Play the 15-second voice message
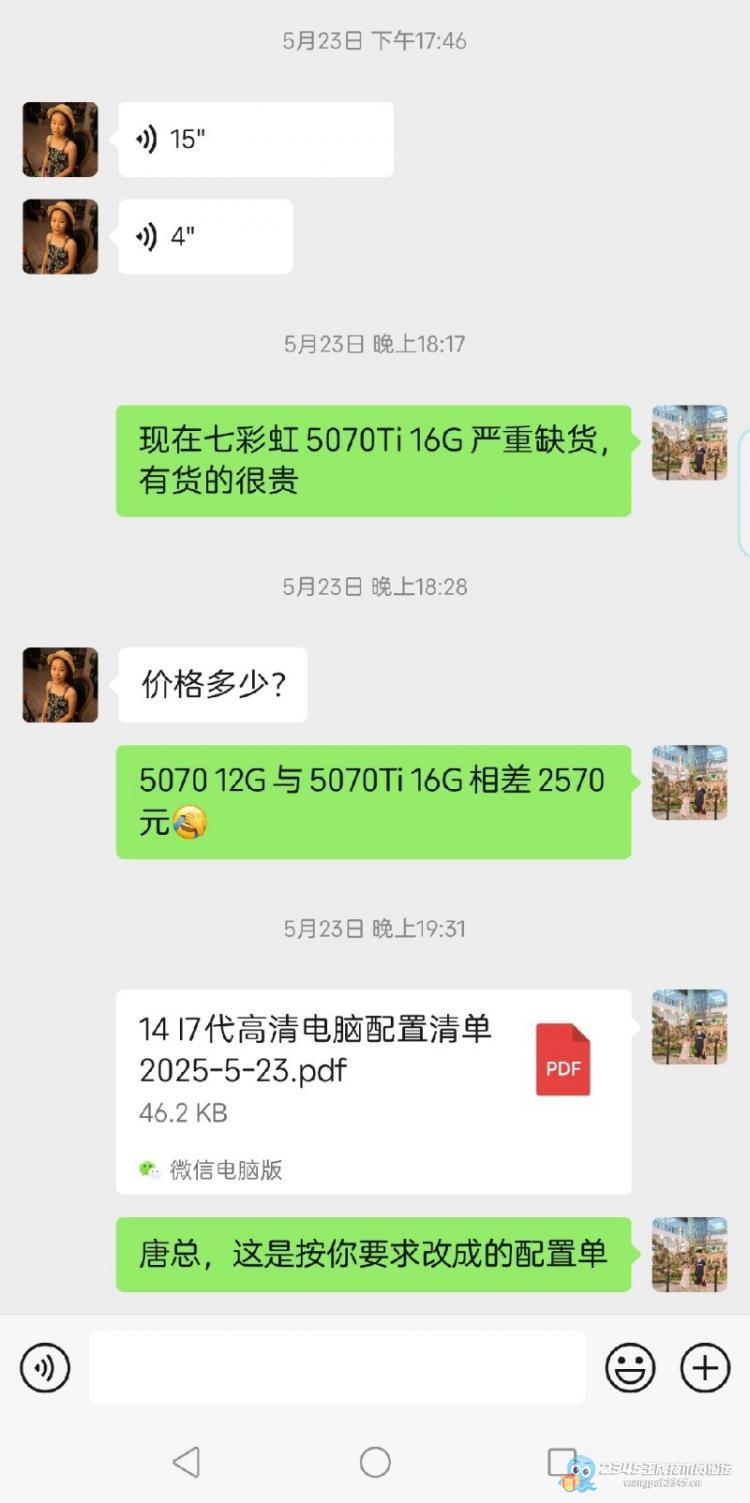 [255, 140]
